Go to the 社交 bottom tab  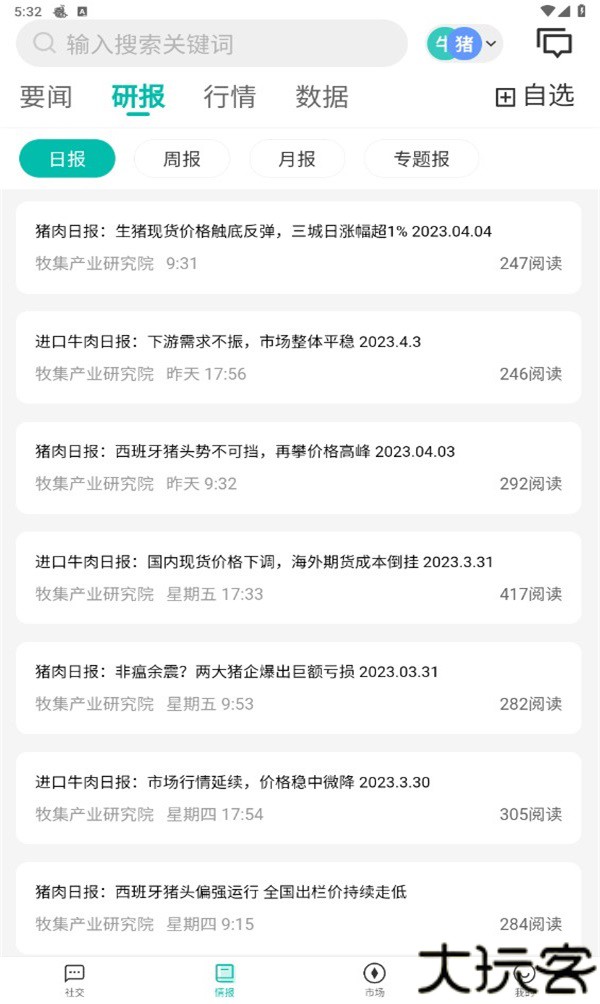pos(74,980)
